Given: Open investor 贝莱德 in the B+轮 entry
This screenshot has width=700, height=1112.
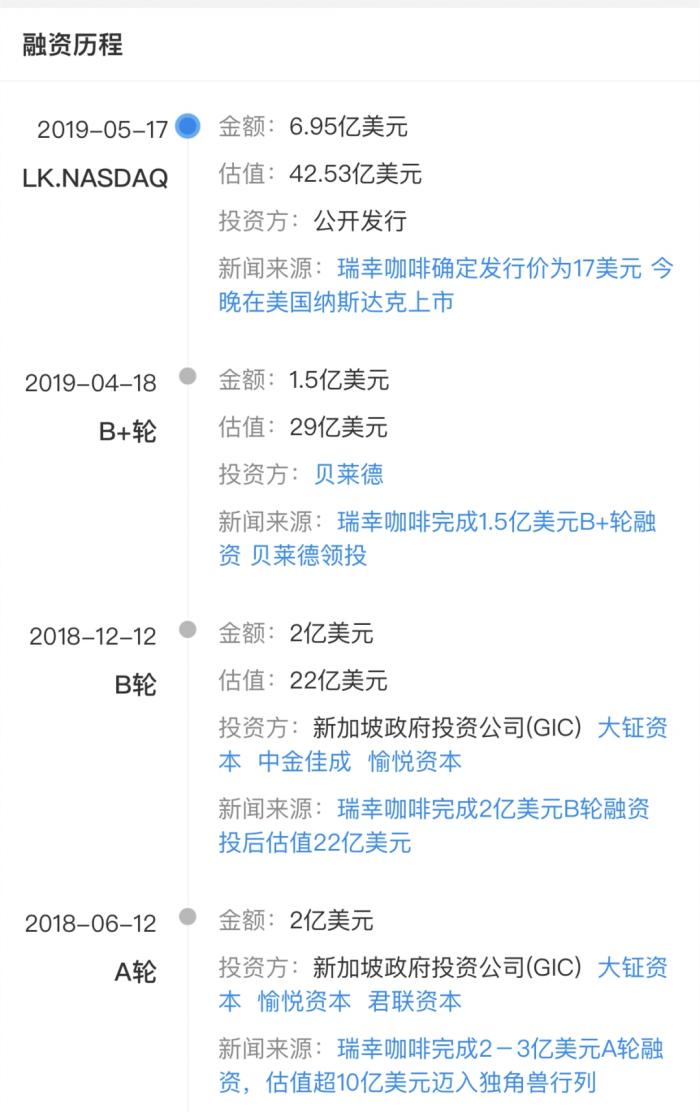Looking at the screenshot, I should point(348,474).
